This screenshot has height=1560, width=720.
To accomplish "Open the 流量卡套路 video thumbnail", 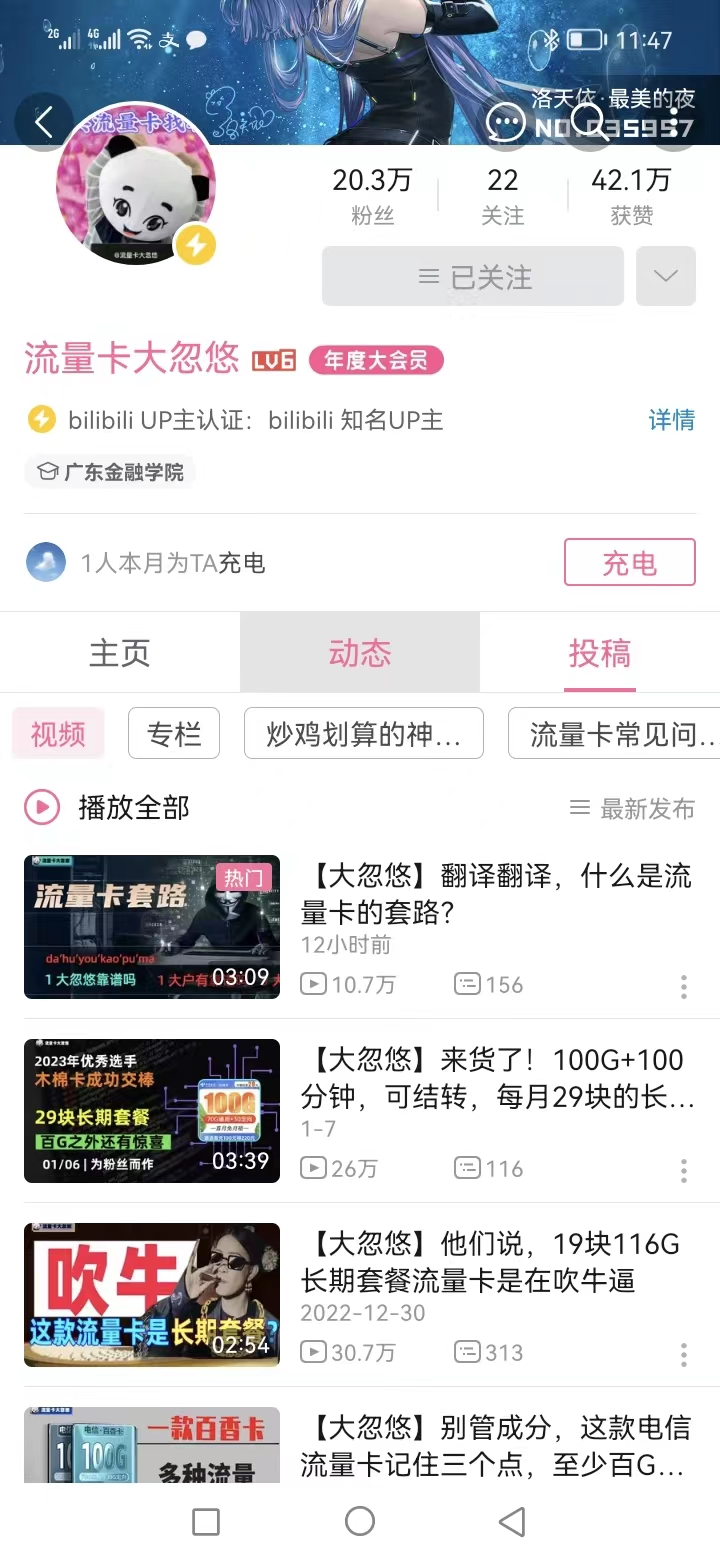I will 152,926.
